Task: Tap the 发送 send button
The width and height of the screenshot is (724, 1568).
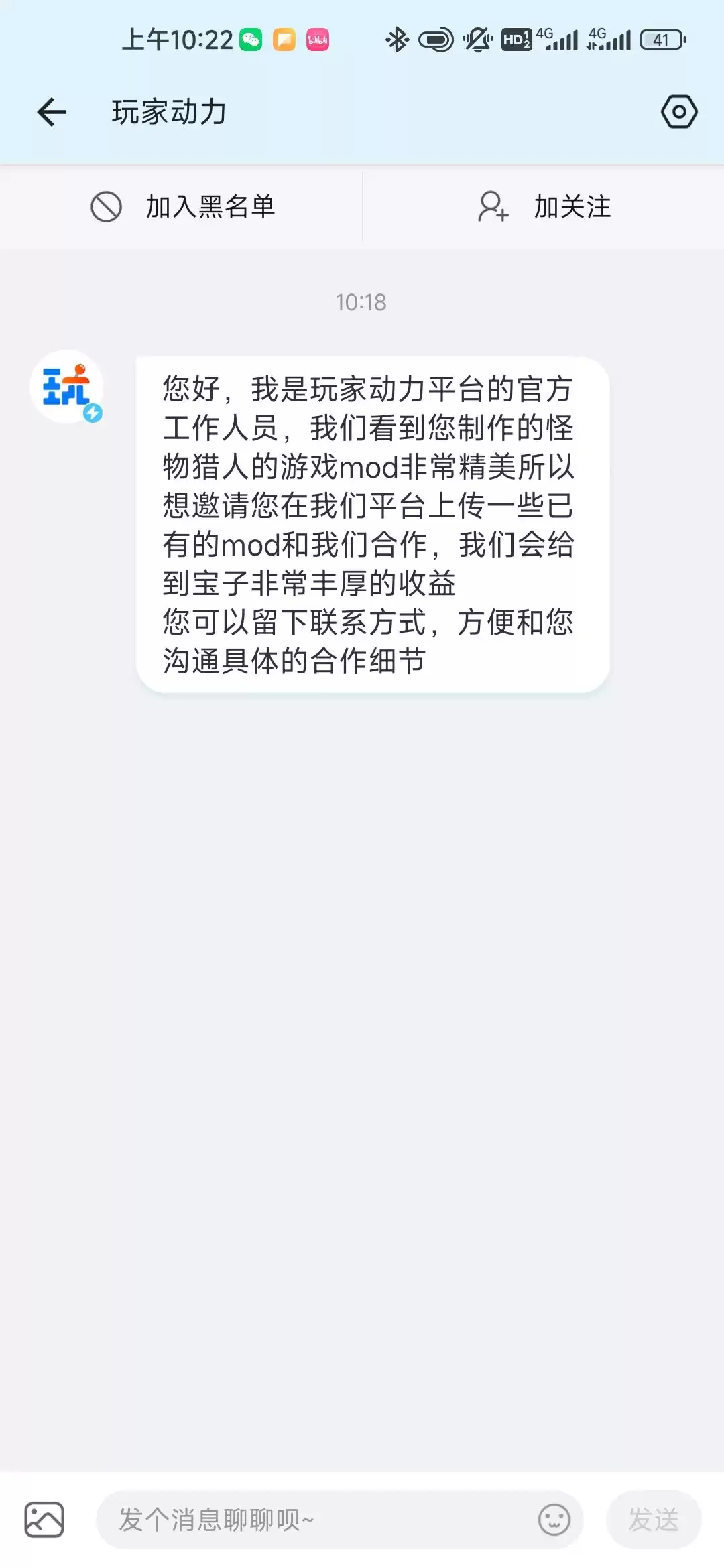Action: (x=653, y=1519)
